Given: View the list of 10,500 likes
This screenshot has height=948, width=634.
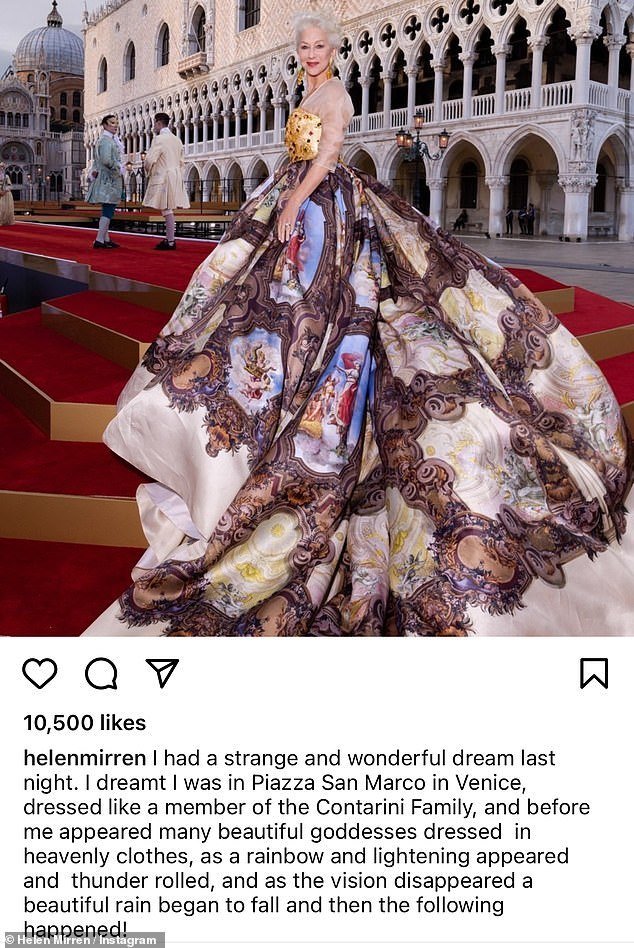Looking at the screenshot, I should [84, 722].
